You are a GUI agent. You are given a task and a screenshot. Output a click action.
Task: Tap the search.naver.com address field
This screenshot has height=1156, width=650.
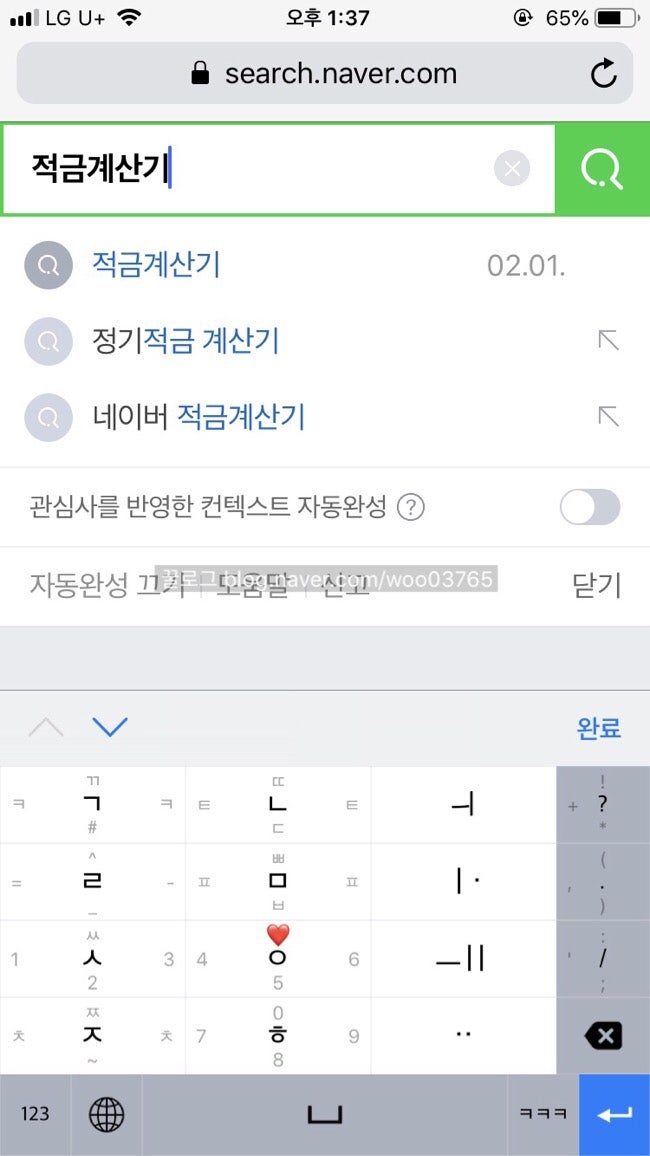click(x=324, y=73)
